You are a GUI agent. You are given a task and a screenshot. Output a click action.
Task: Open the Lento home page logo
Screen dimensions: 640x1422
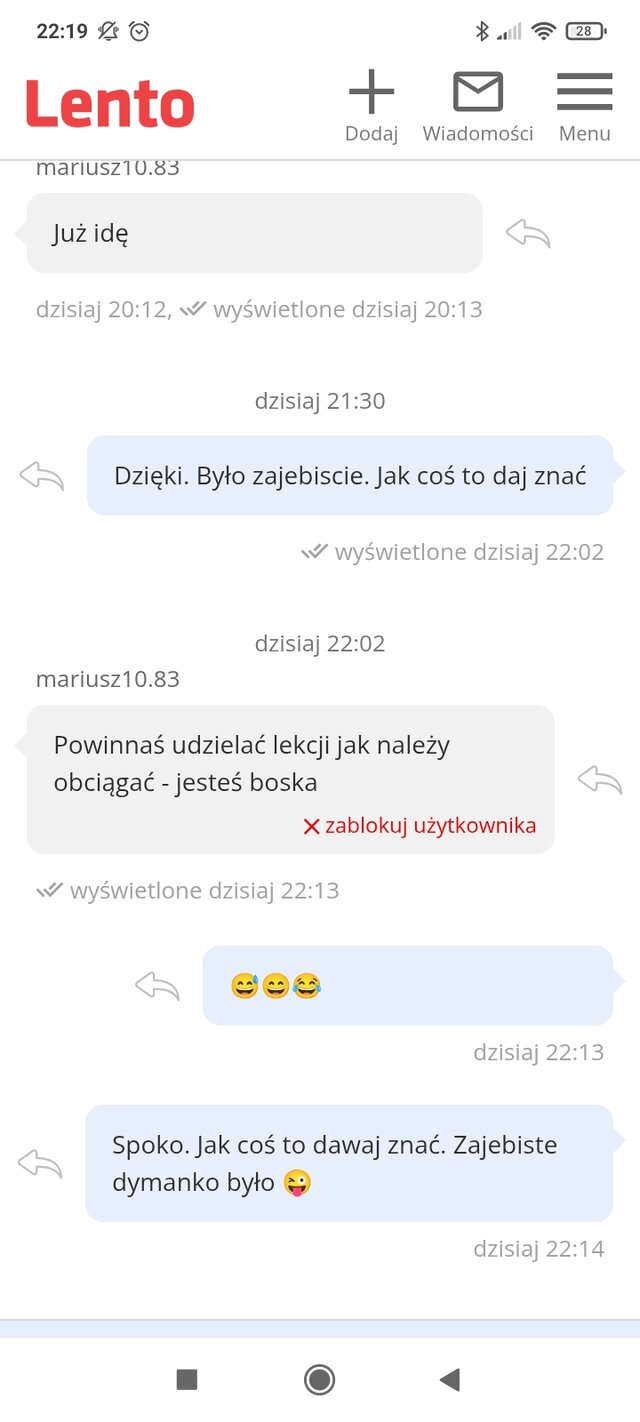110,105
